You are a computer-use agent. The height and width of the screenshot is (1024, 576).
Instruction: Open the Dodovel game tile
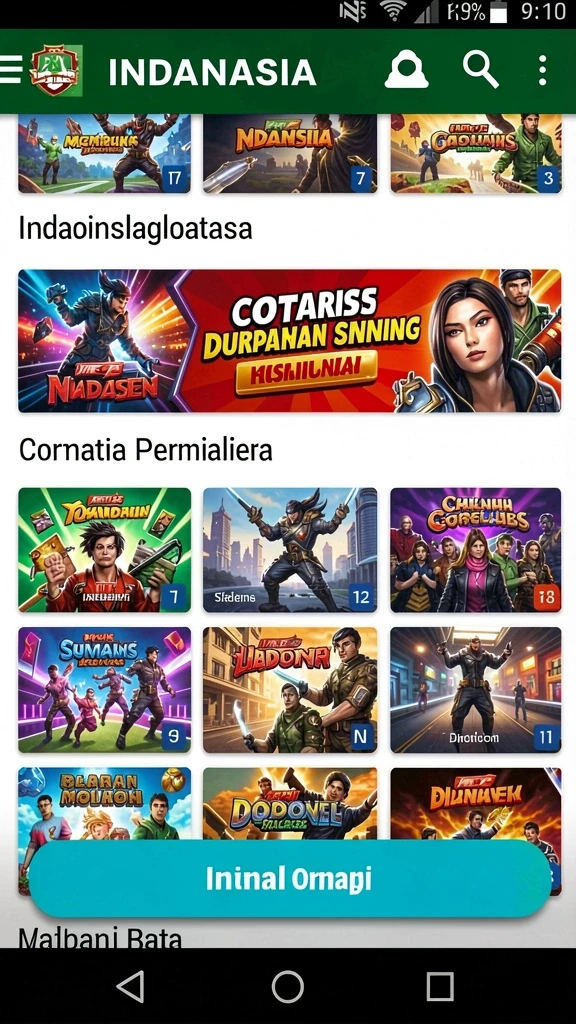tap(290, 804)
